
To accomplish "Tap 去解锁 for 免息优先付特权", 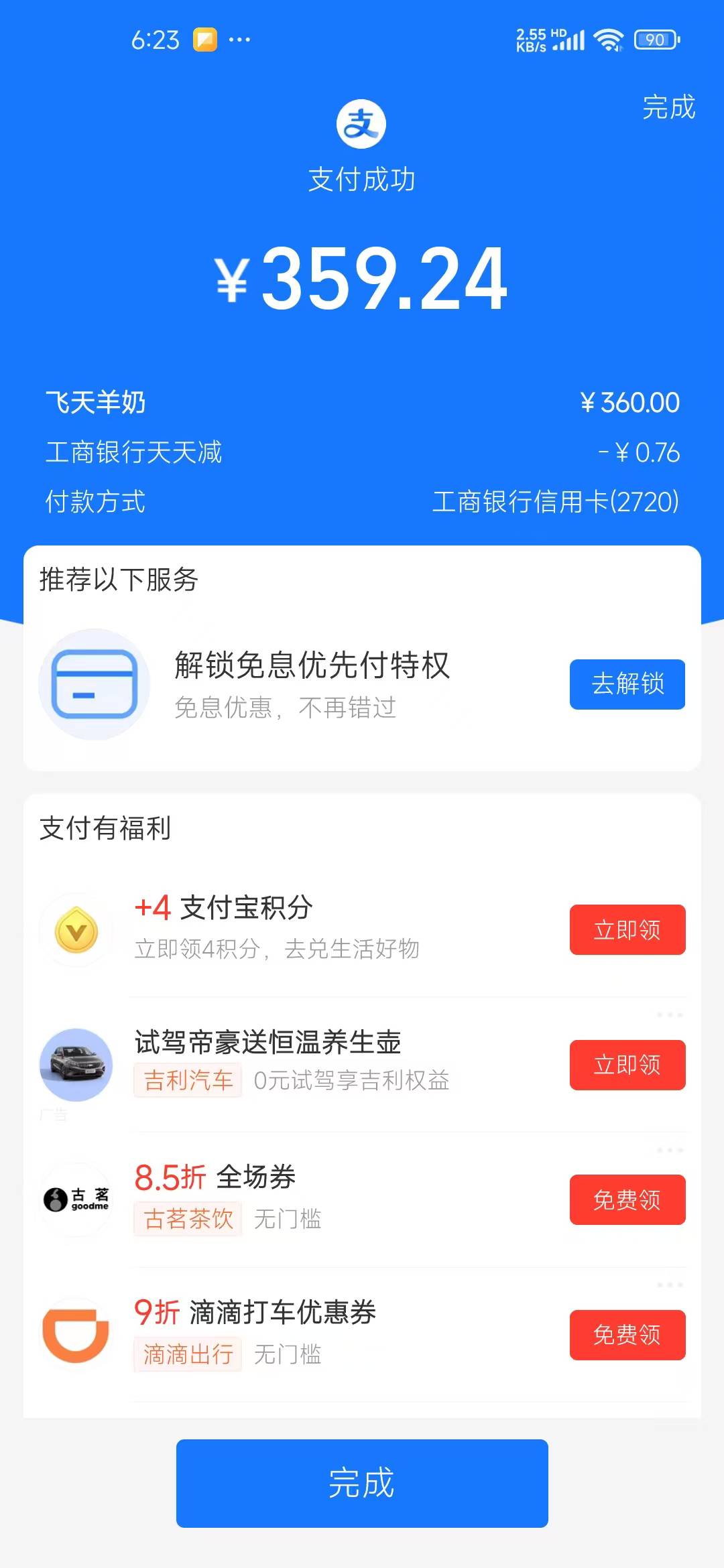I will click(x=627, y=684).
